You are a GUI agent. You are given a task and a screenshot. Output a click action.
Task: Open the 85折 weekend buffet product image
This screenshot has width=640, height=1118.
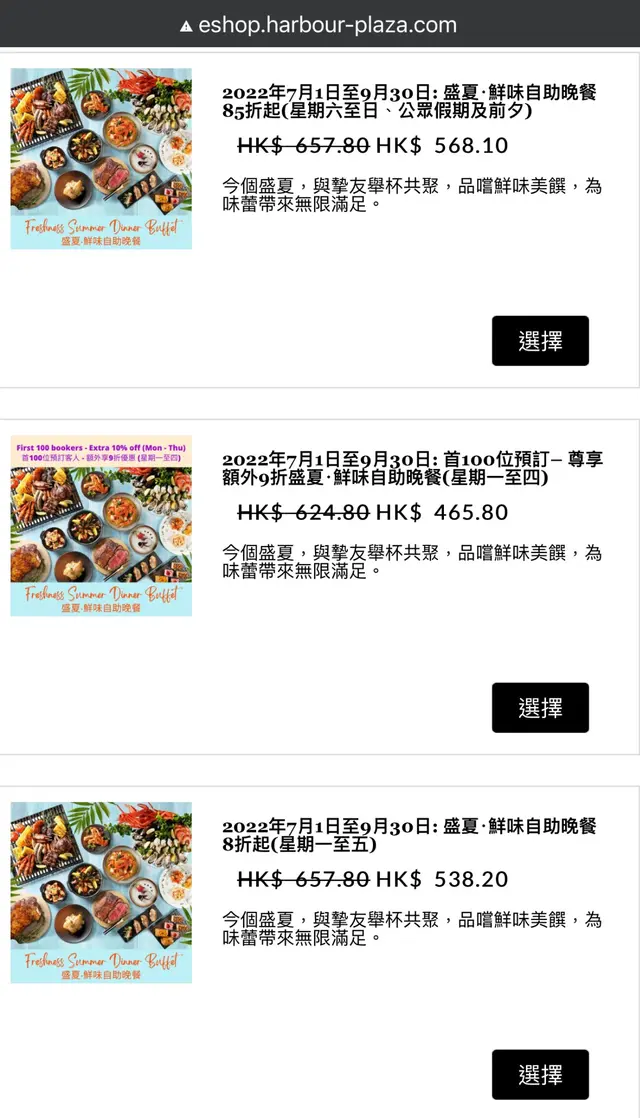[101, 159]
